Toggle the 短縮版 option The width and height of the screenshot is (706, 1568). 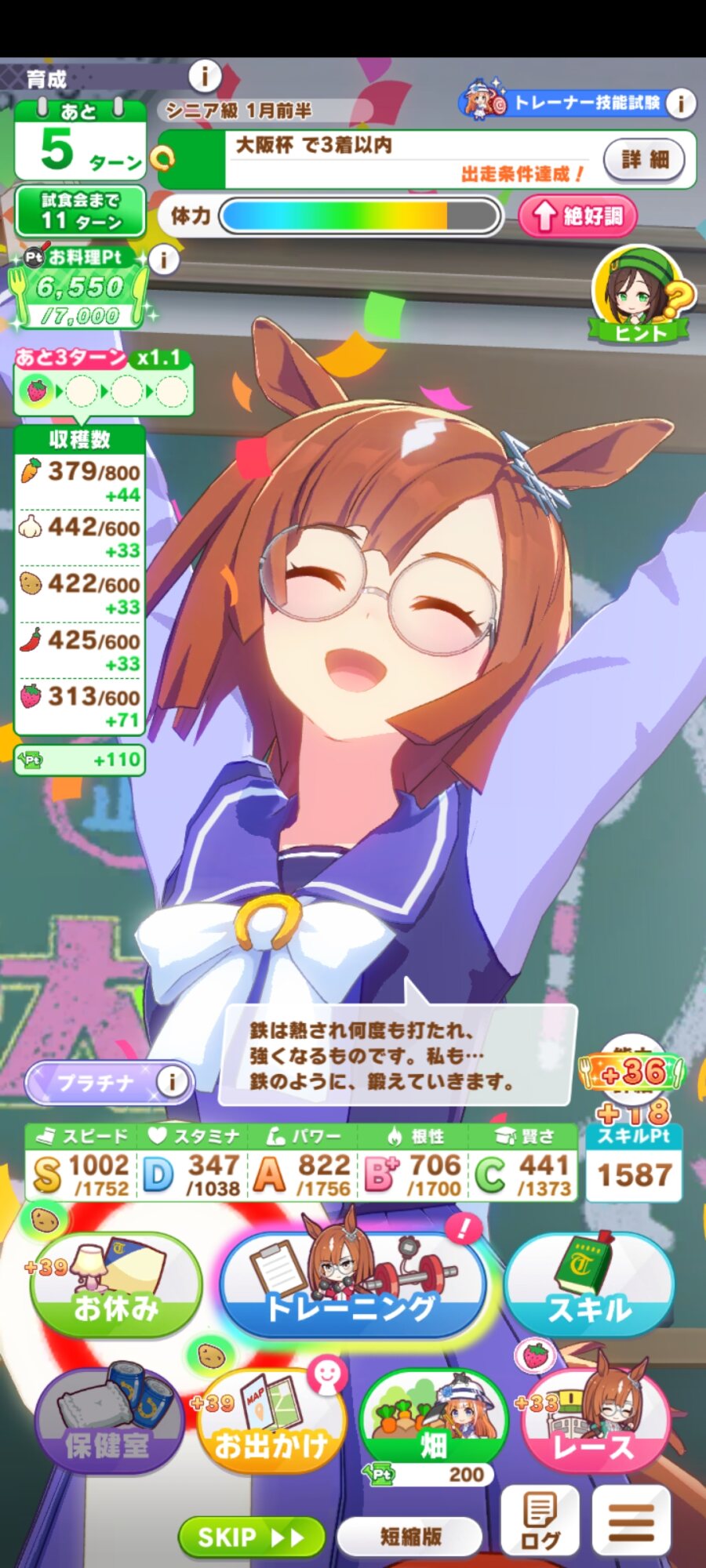coord(410,1537)
